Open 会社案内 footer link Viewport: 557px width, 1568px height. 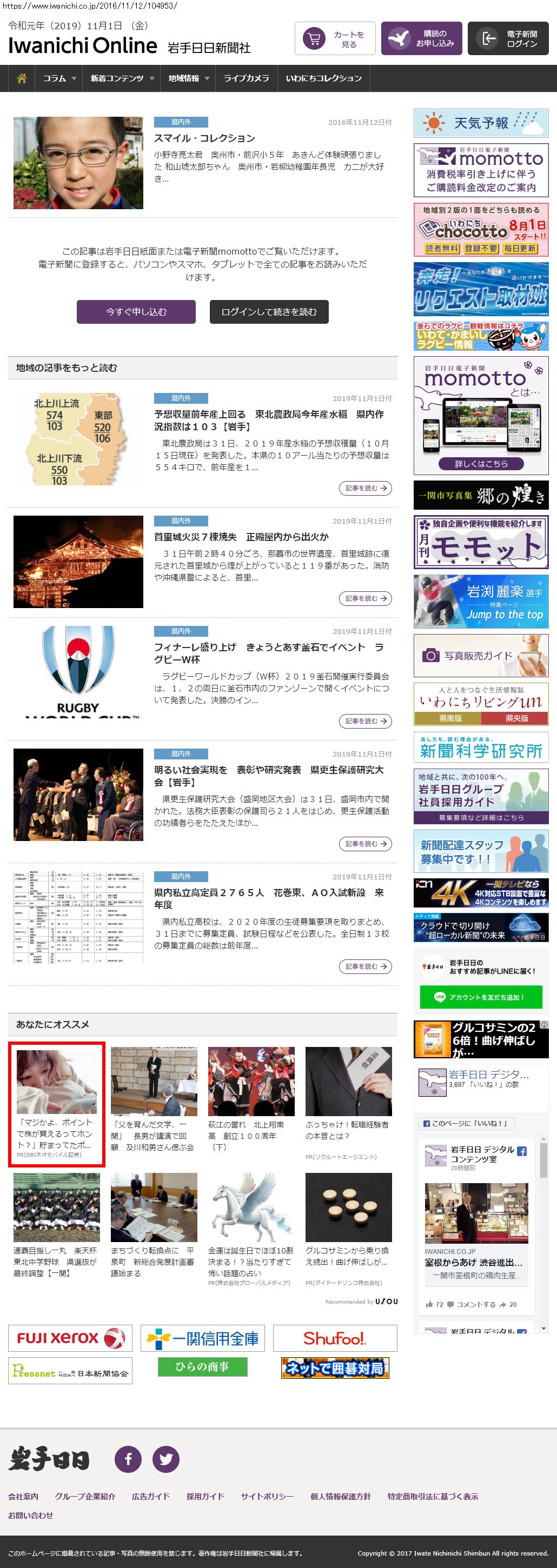click(23, 1496)
